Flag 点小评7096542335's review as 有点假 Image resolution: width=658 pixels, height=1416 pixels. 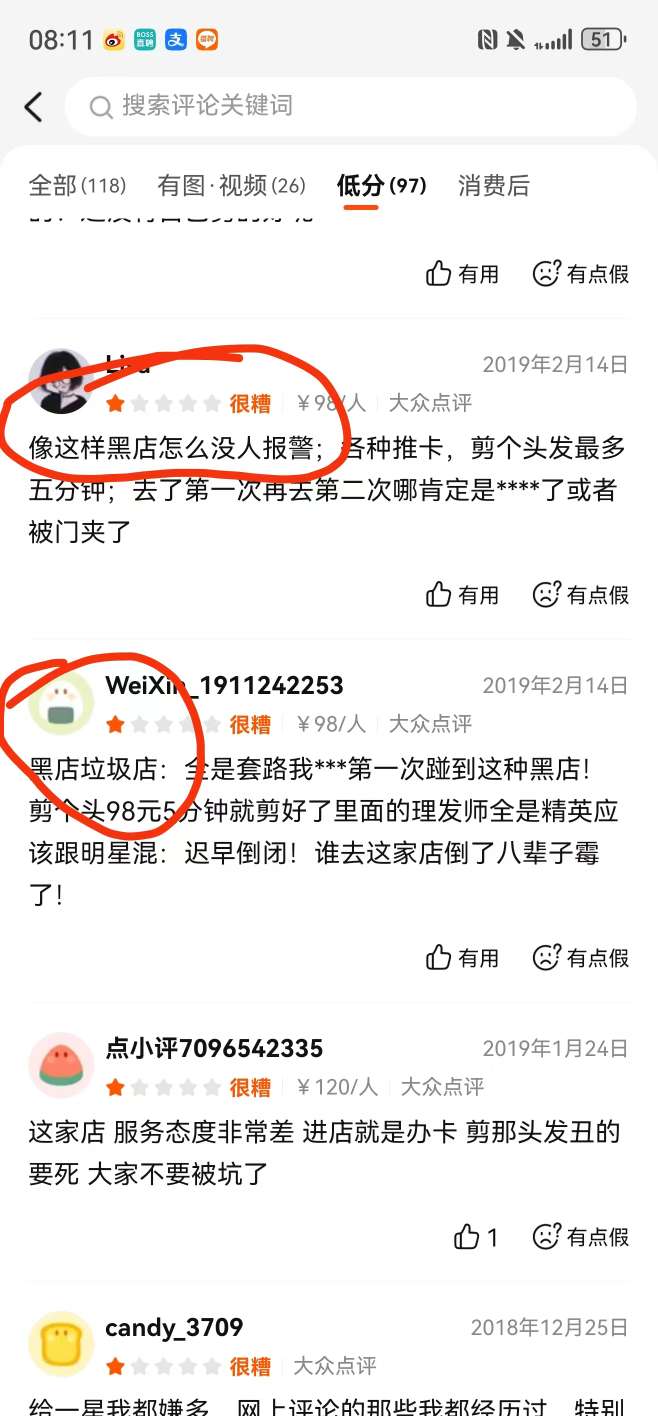coord(580,1237)
